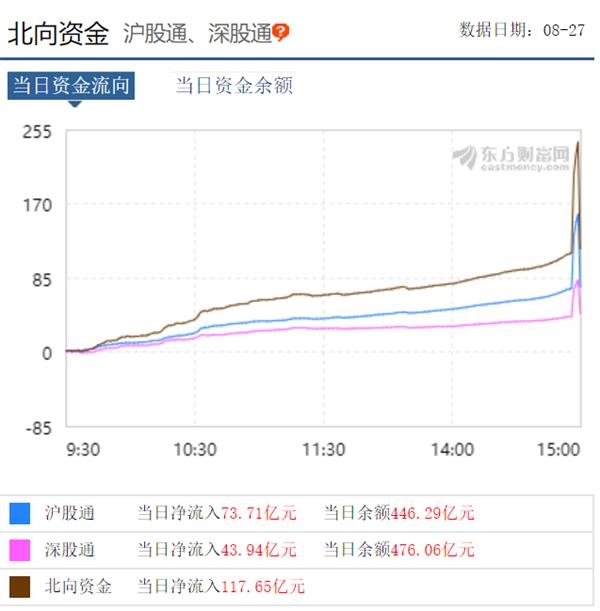Viewport: 600px width, 611px height.
Task: Switch to the 当日资金余额 tab
Action: (x=234, y=86)
